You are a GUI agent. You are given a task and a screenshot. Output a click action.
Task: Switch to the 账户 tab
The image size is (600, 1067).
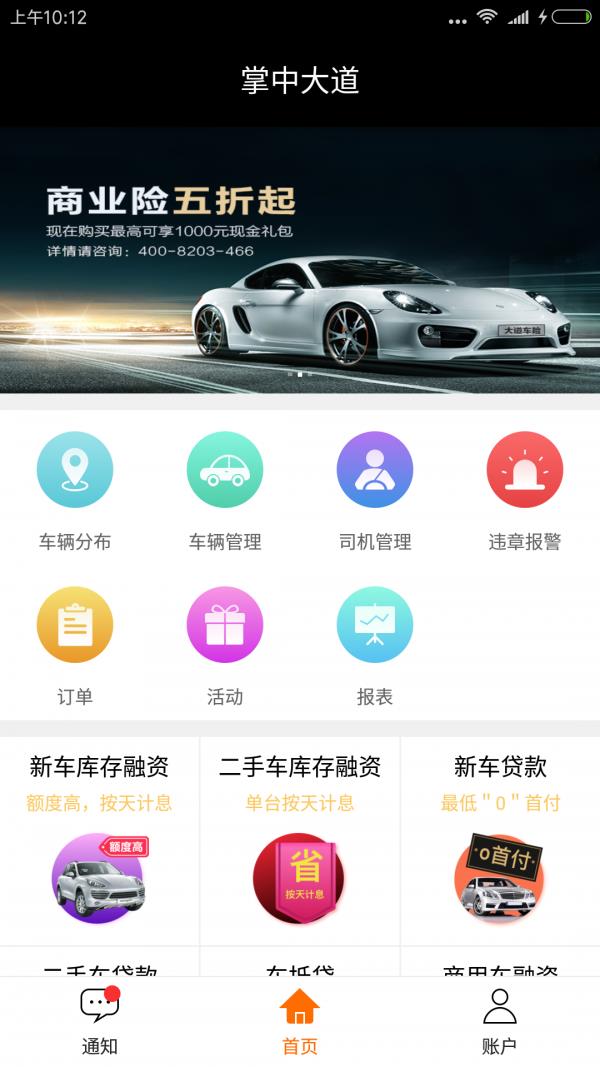point(499,1020)
